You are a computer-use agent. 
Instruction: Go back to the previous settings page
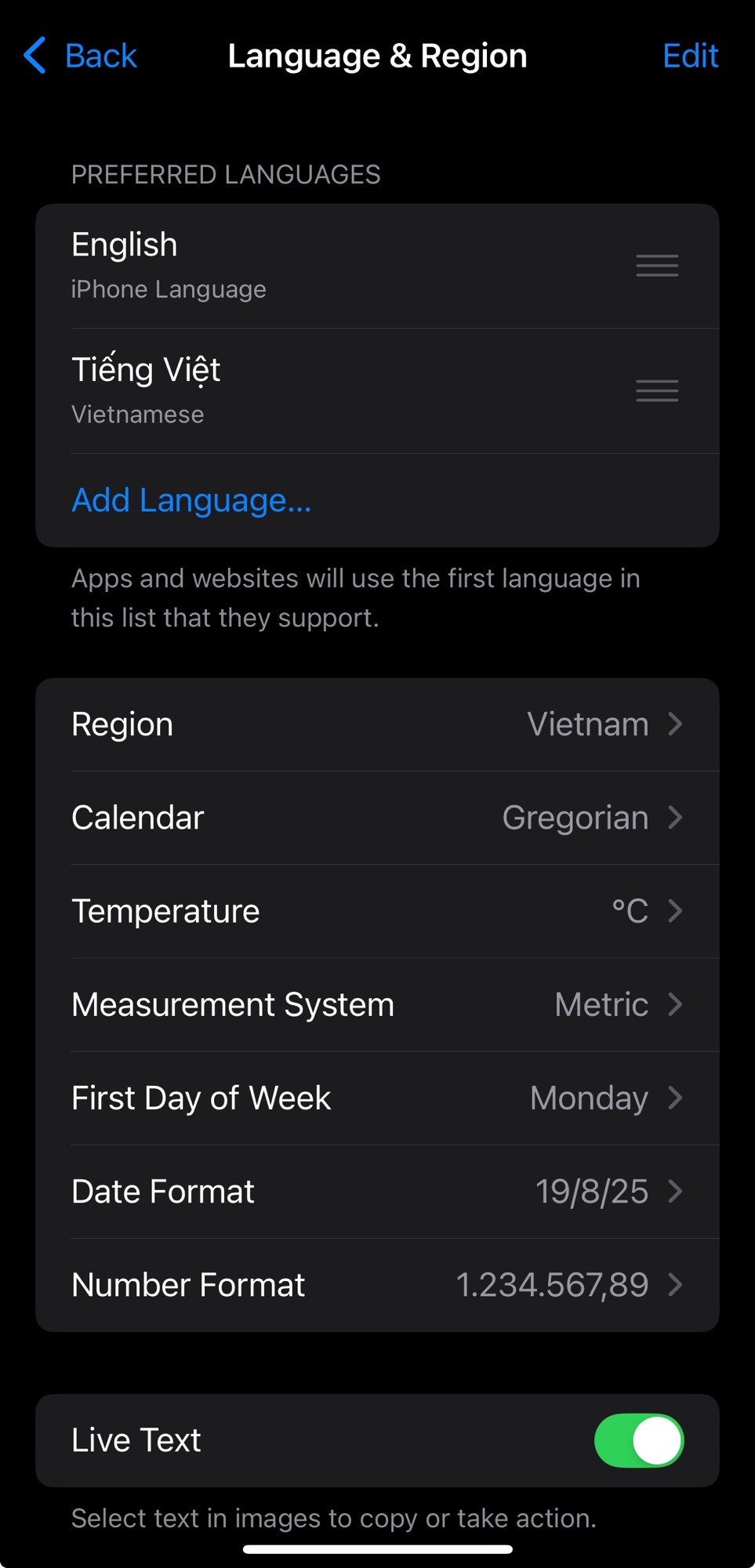tap(80, 56)
